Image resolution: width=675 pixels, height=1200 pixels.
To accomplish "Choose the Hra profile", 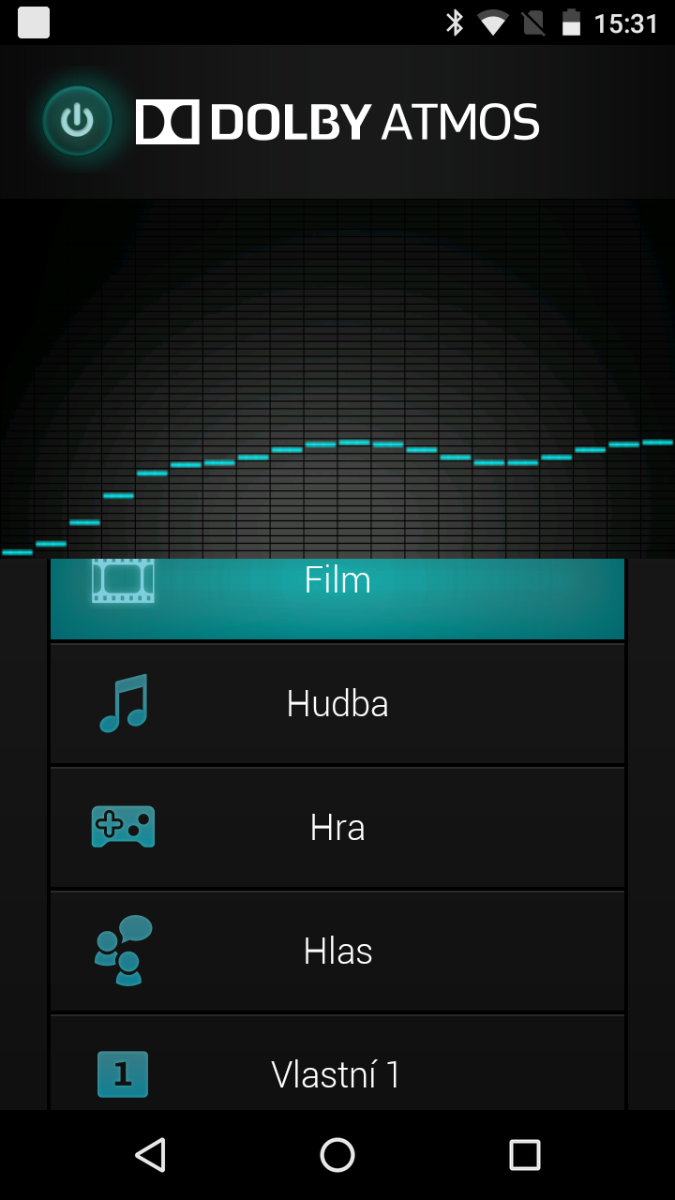I will 337,828.
